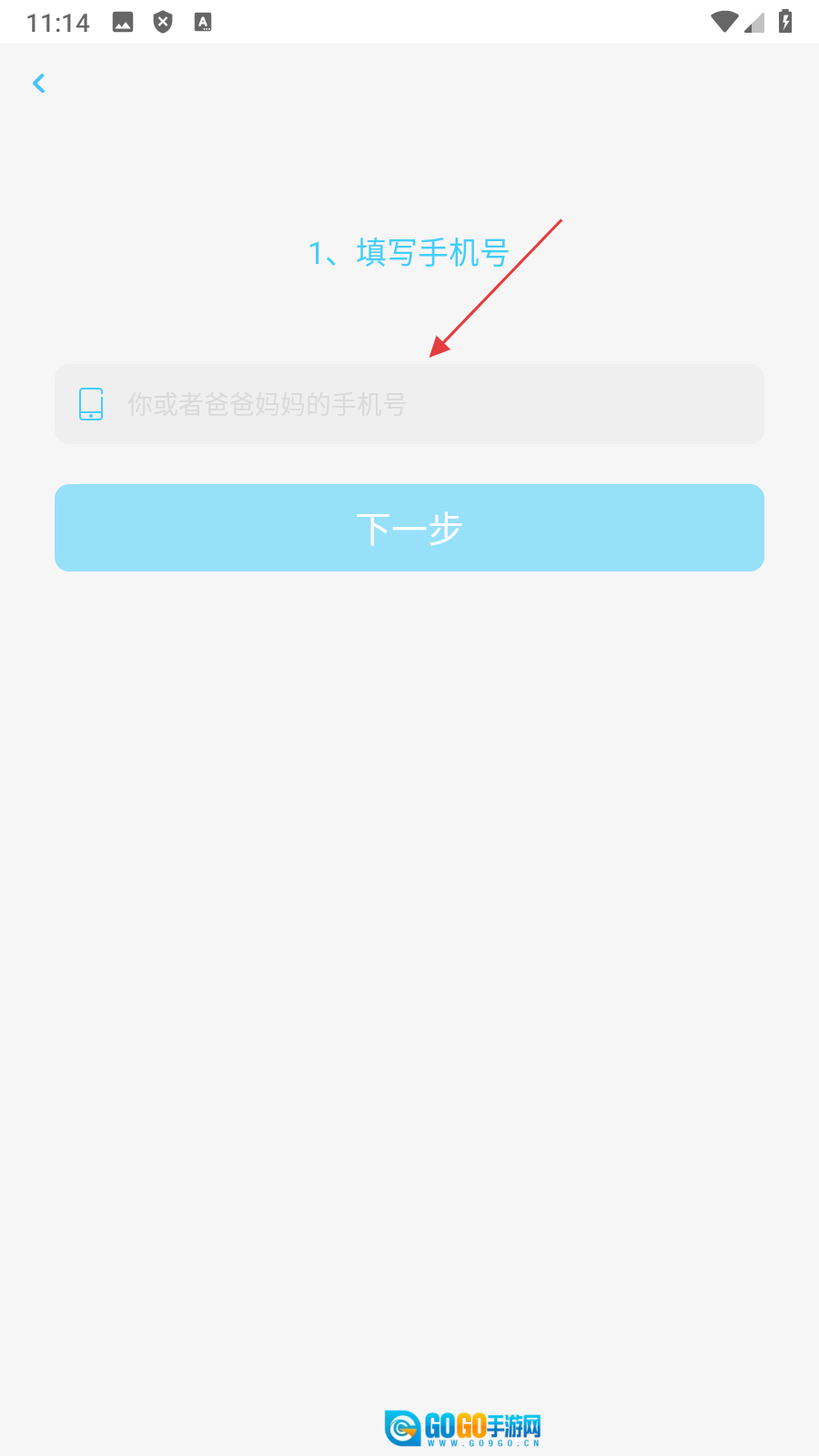Tap the 下一步 button to continue
Screen dimensions: 819x1456
coord(409,528)
